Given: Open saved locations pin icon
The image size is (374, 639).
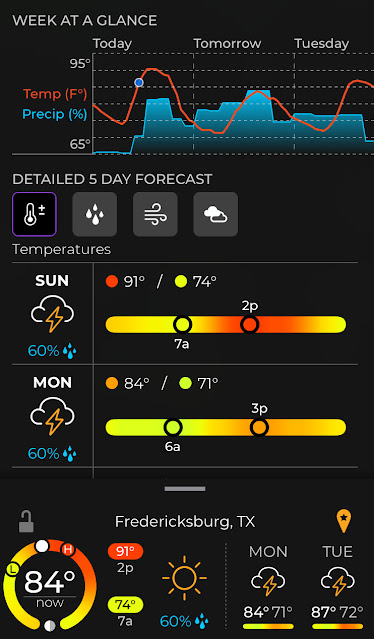Looking at the screenshot, I should (x=343, y=521).
